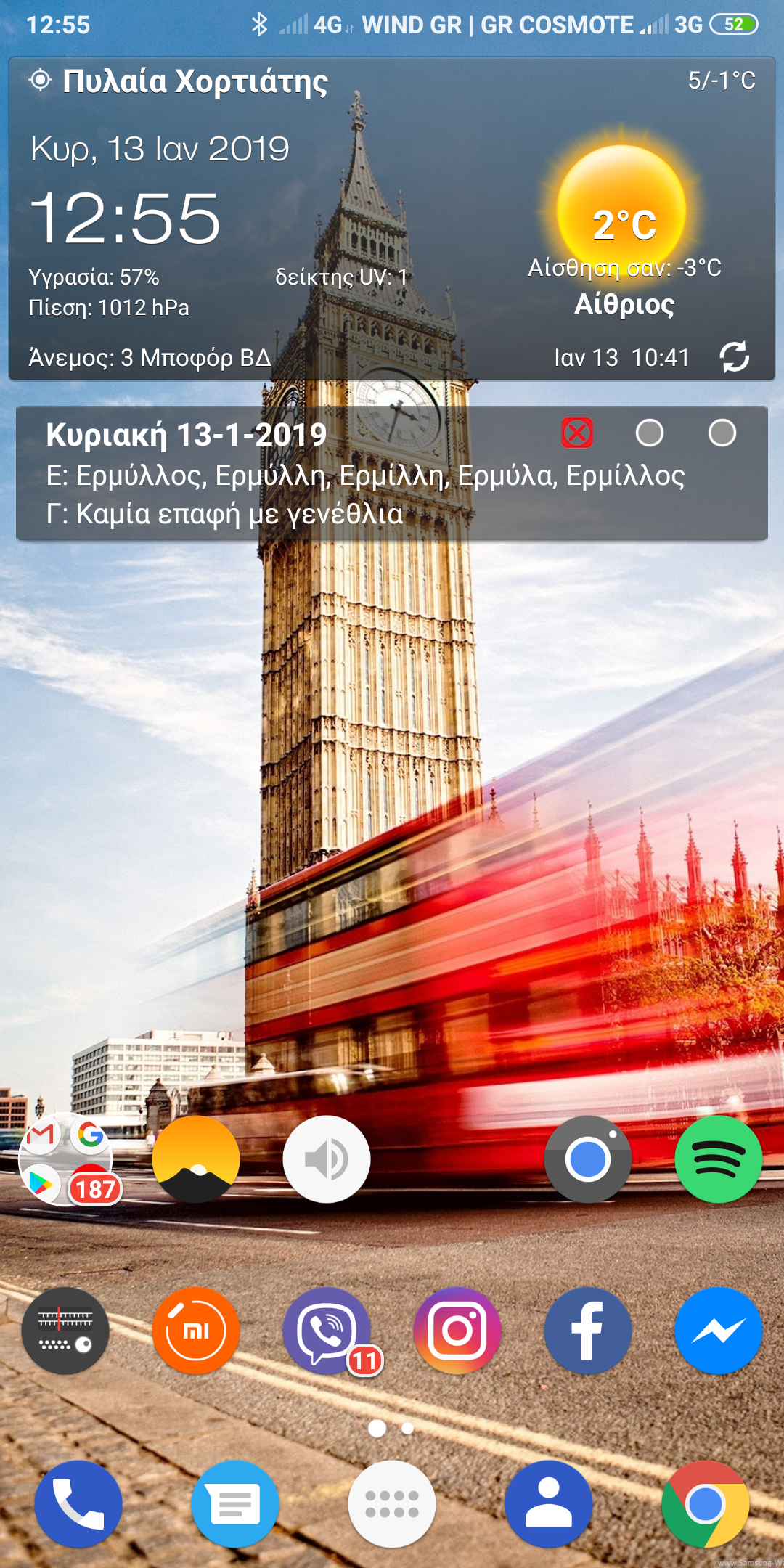Open the phone dialer
Screen dimensions: 784x1568
coord(78,1504)
